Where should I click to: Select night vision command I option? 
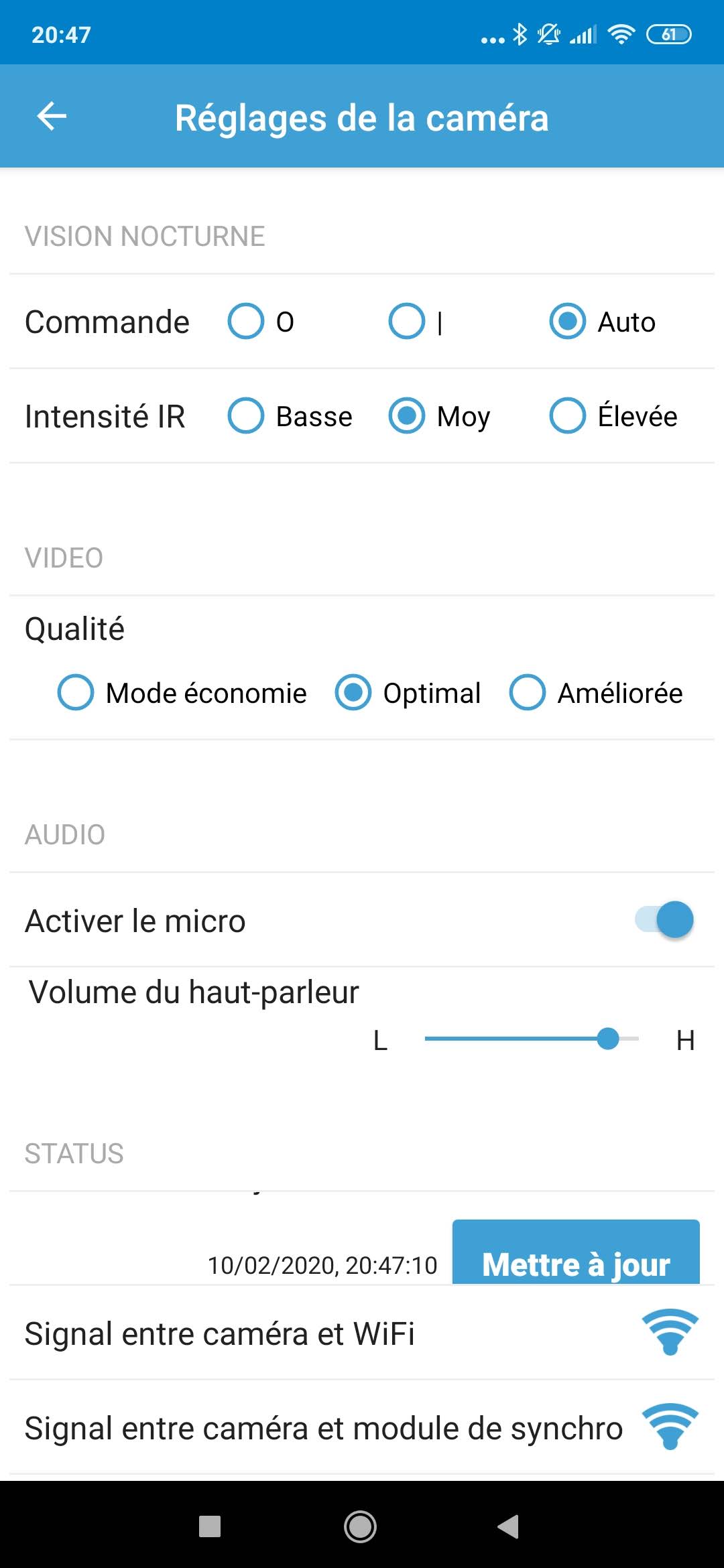[407, 322]
